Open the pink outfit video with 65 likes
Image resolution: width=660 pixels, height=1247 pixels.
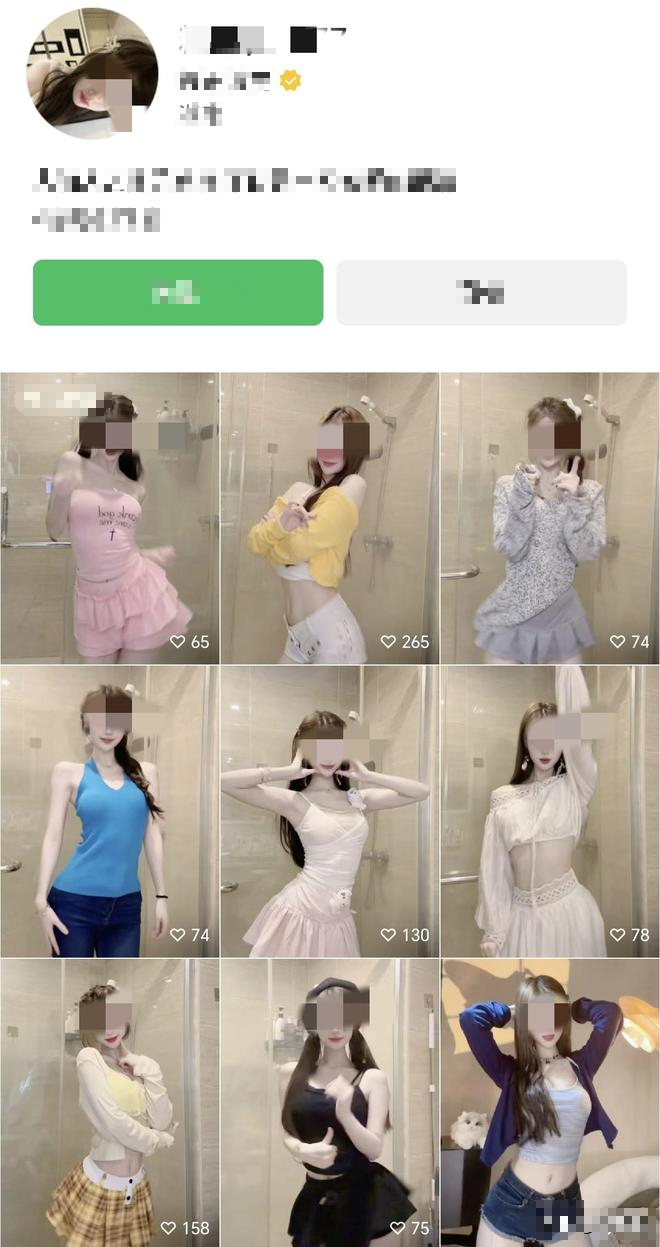[x=109, y=517]
